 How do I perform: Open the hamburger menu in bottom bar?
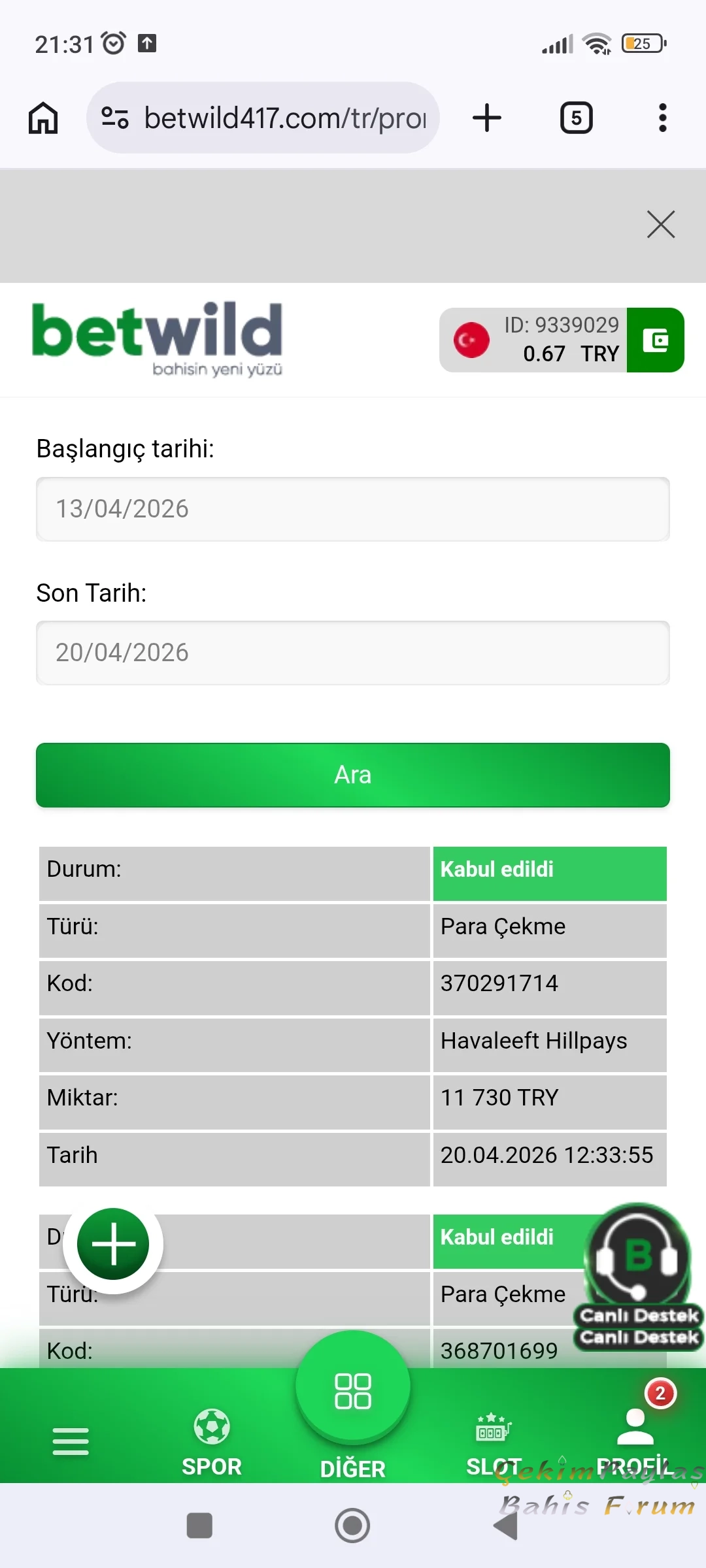click(x=71, y=1441)
